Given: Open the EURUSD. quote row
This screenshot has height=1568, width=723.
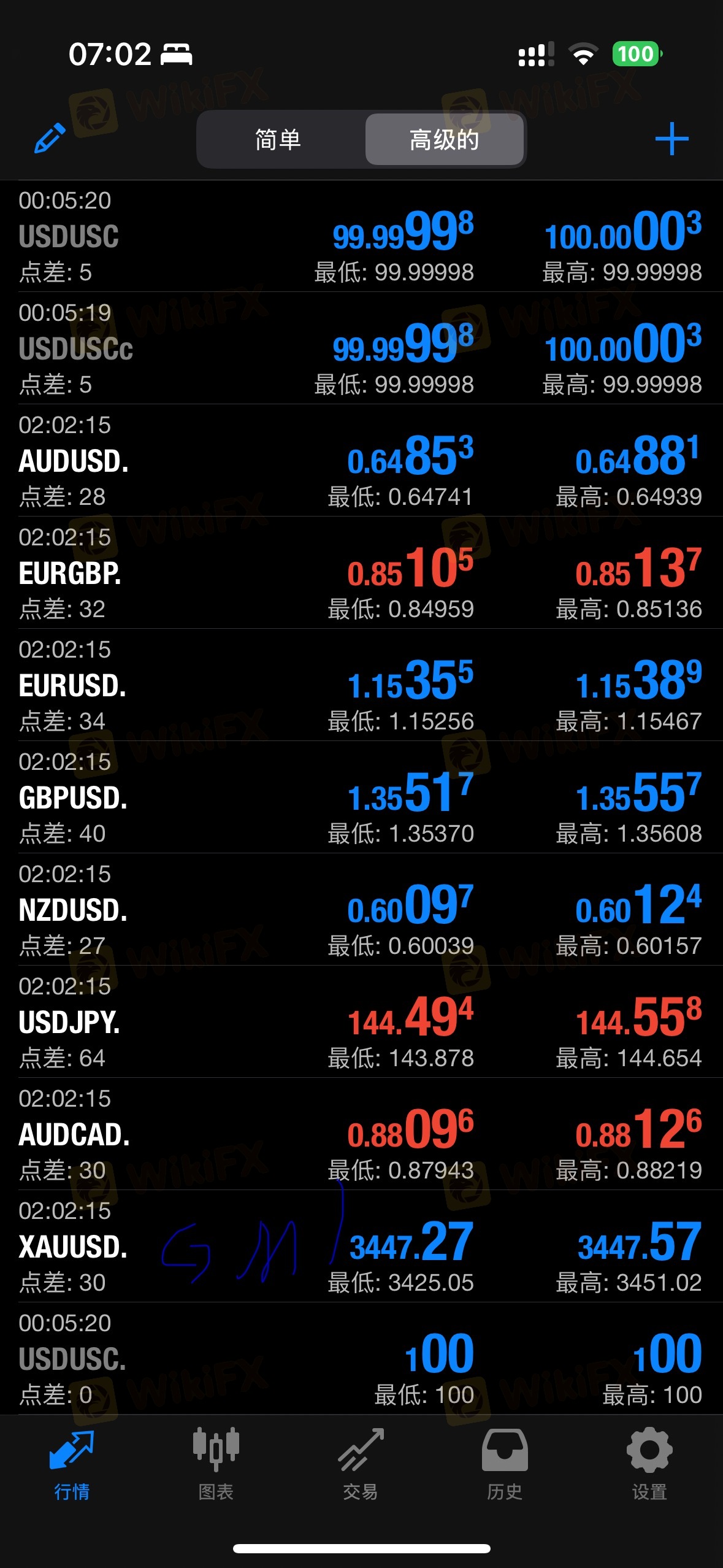Looking at the screenshot, I should [x=361, y=685].
